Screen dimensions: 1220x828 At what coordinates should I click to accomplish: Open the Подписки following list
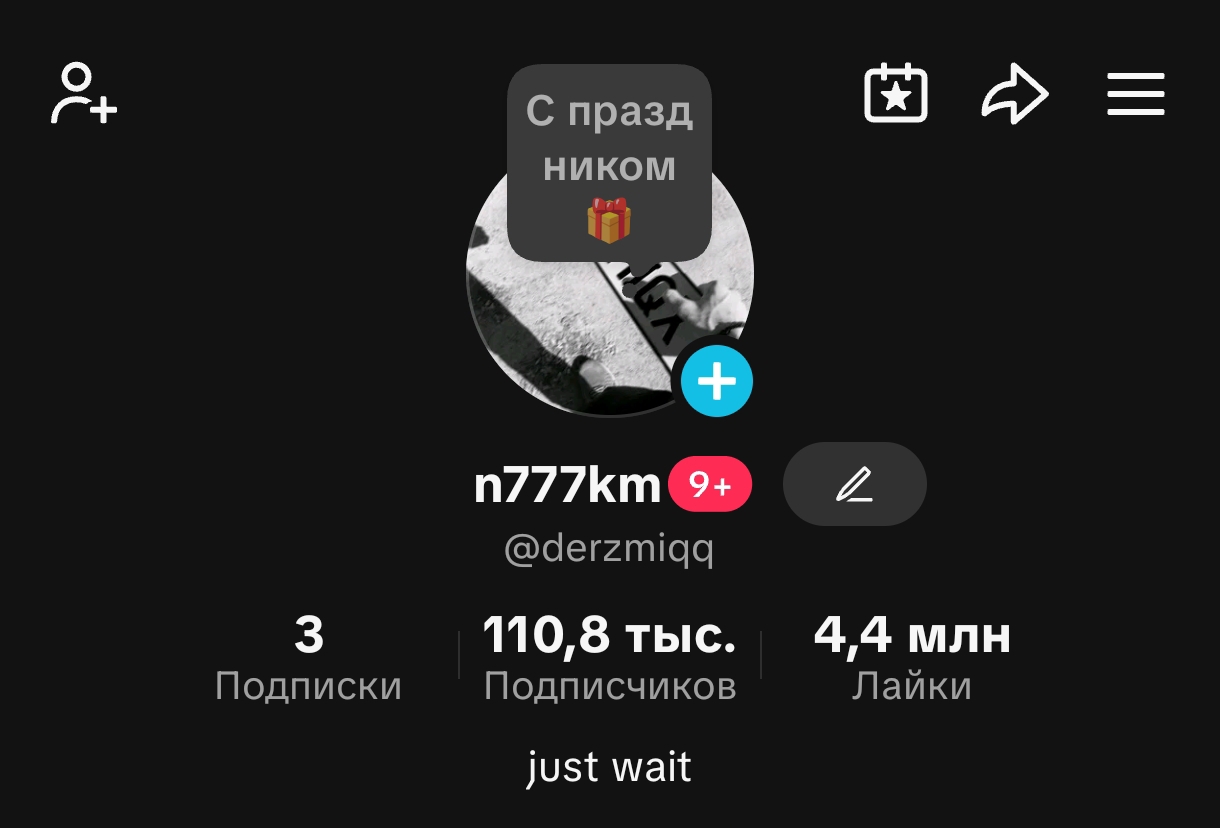pos(308,658)
